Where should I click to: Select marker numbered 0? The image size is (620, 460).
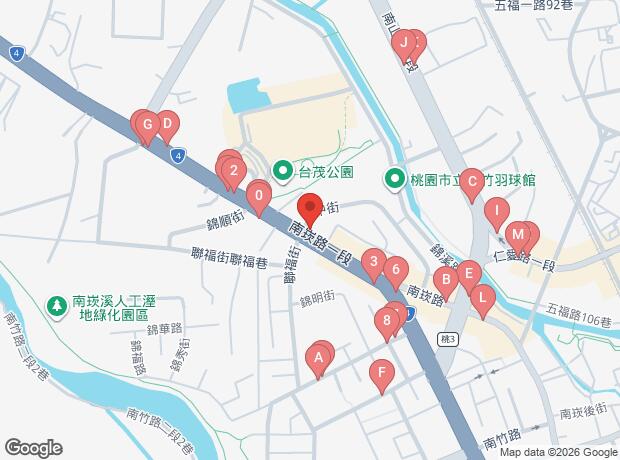click(x=259, y=195)
